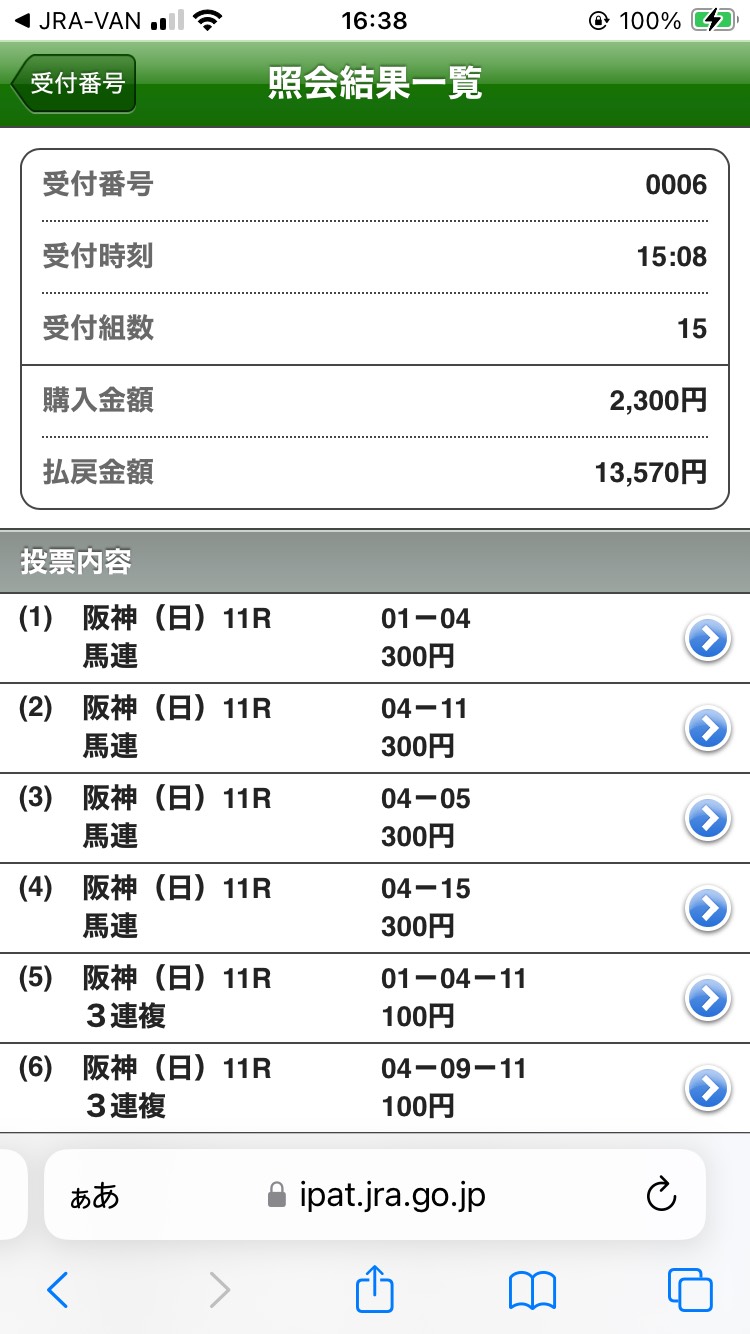View the 馬連 04ー15 bet details
Screen dimensions: 750x1334
[x=708, y=909]
